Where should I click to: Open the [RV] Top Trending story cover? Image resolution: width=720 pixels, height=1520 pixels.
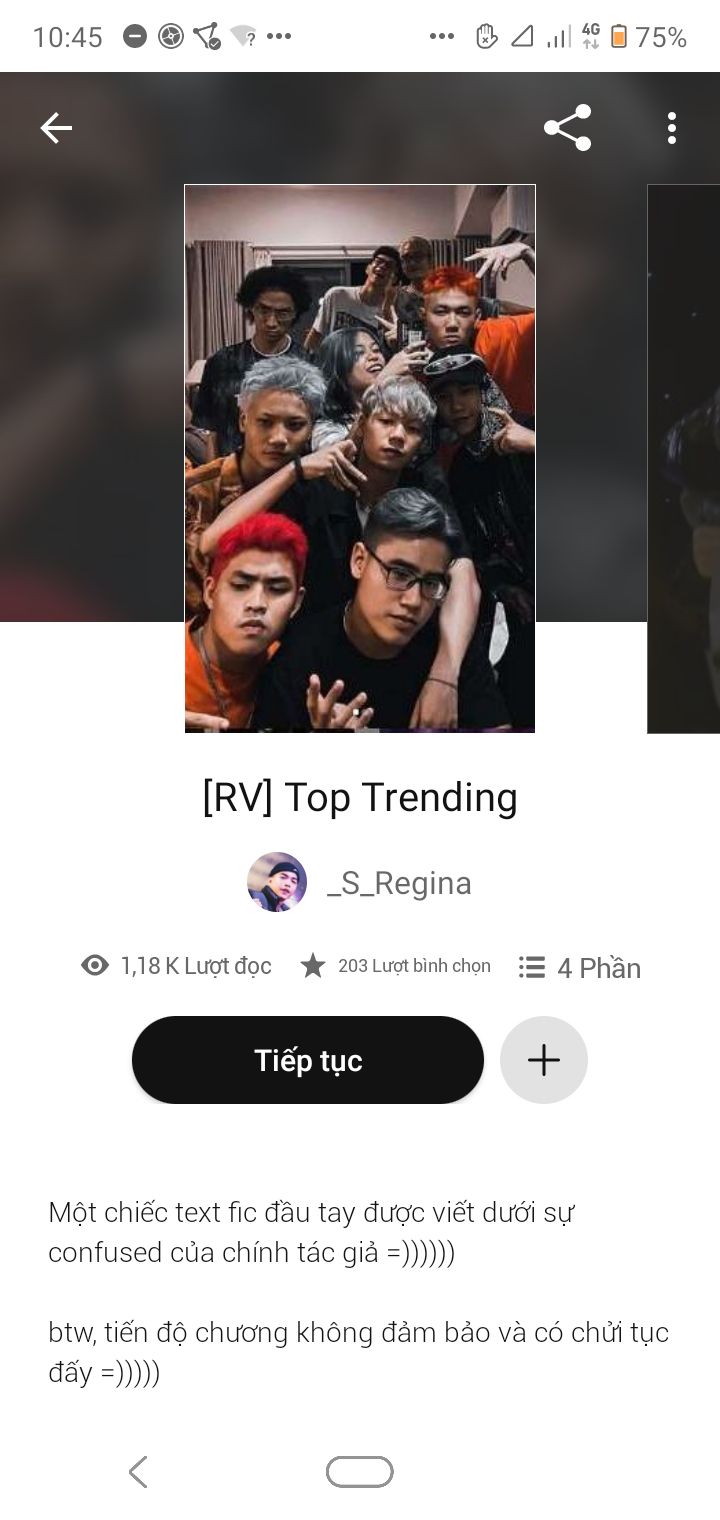pyautogui.click(x=360, y=458)
